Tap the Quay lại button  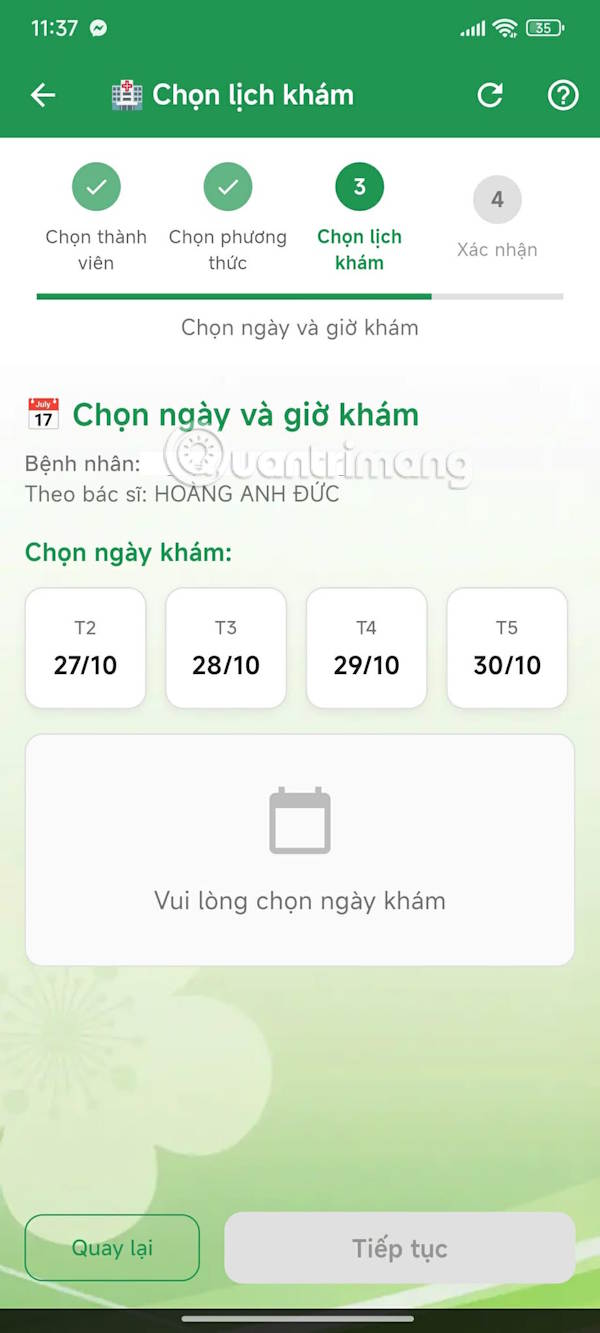pos(112,1247)
